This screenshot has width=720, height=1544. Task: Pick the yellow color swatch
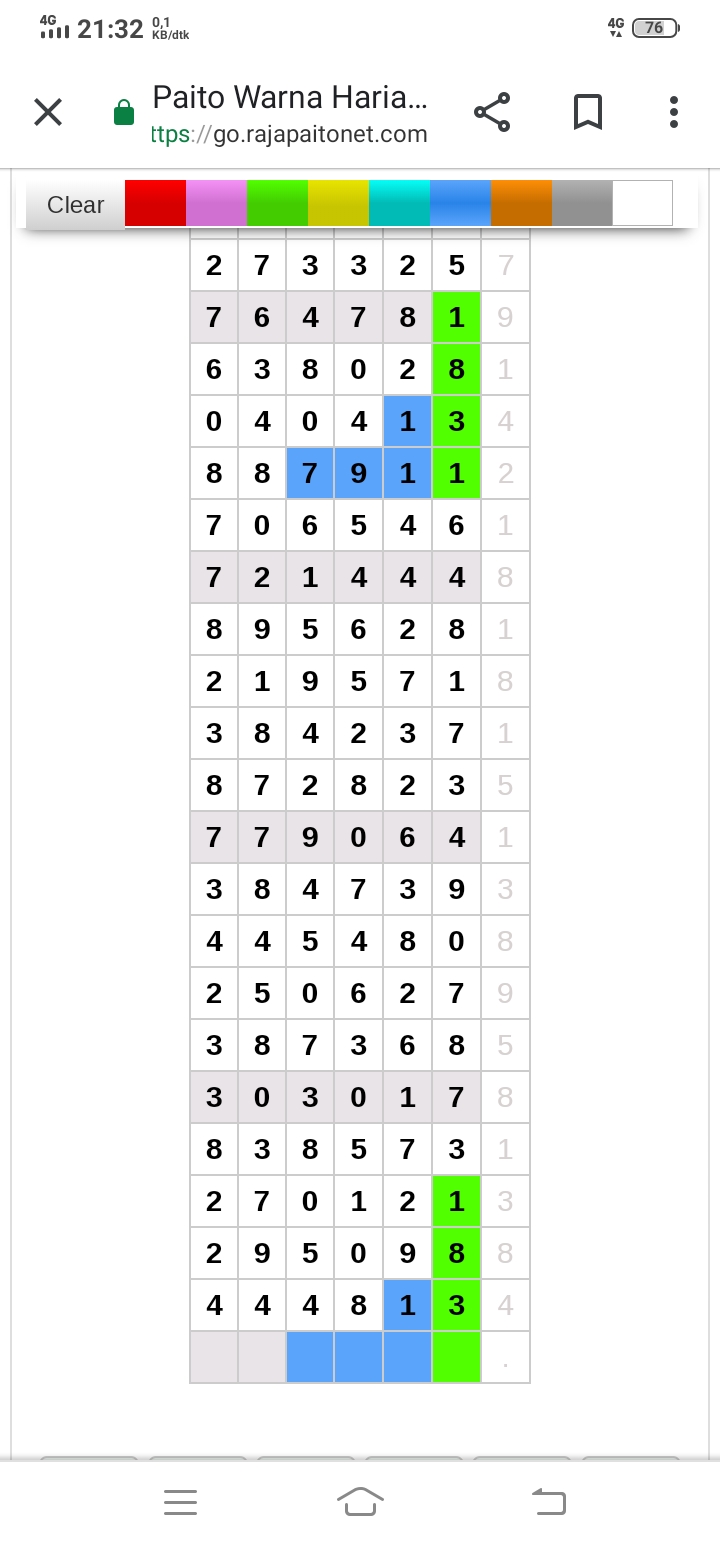338,203
